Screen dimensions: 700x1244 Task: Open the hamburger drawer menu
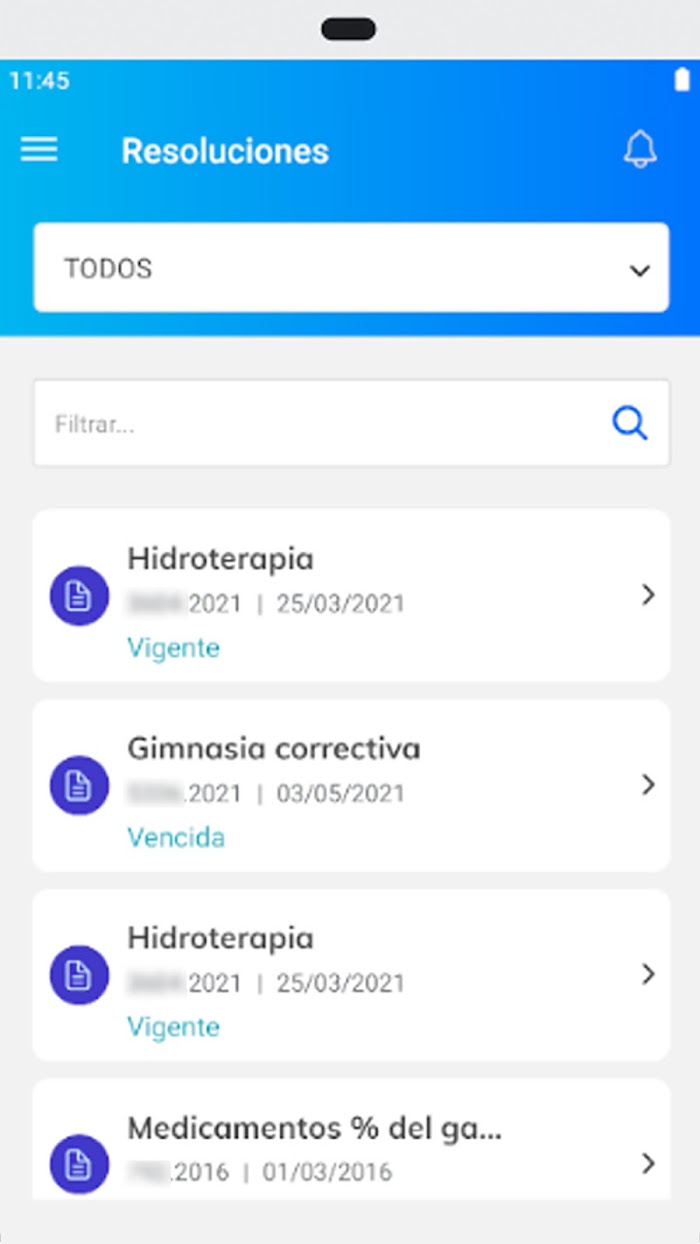click(39, 150)
